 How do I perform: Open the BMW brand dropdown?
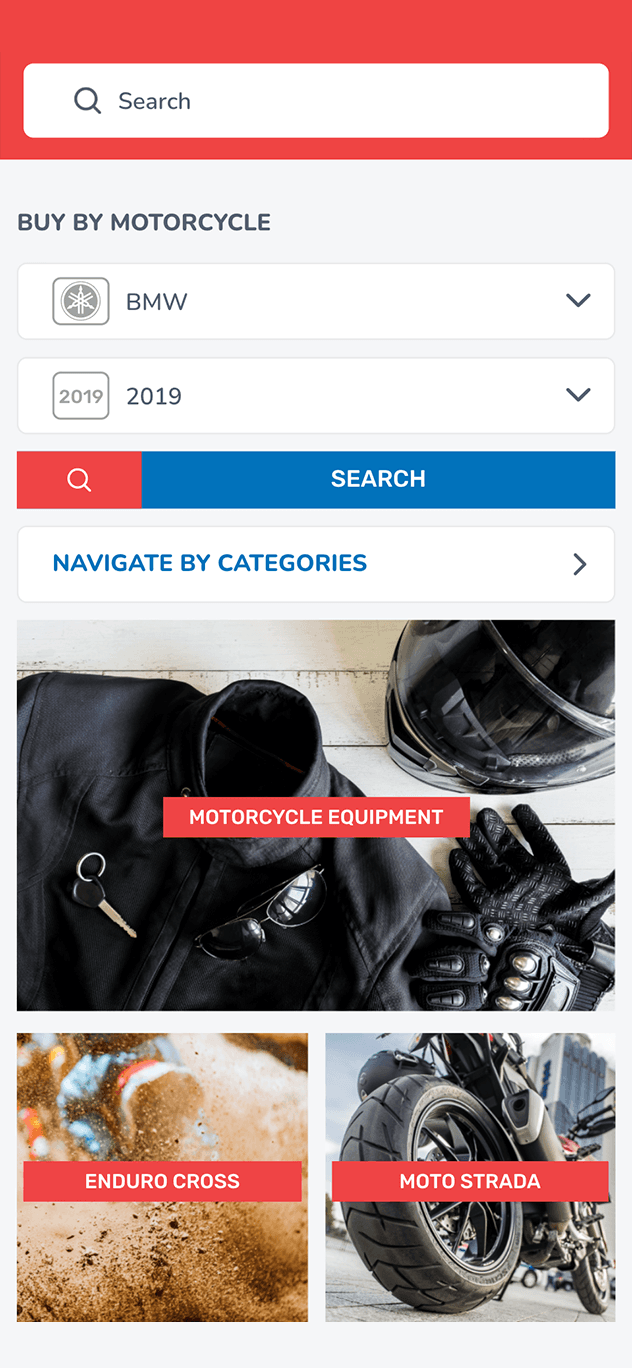coord(316,301)
